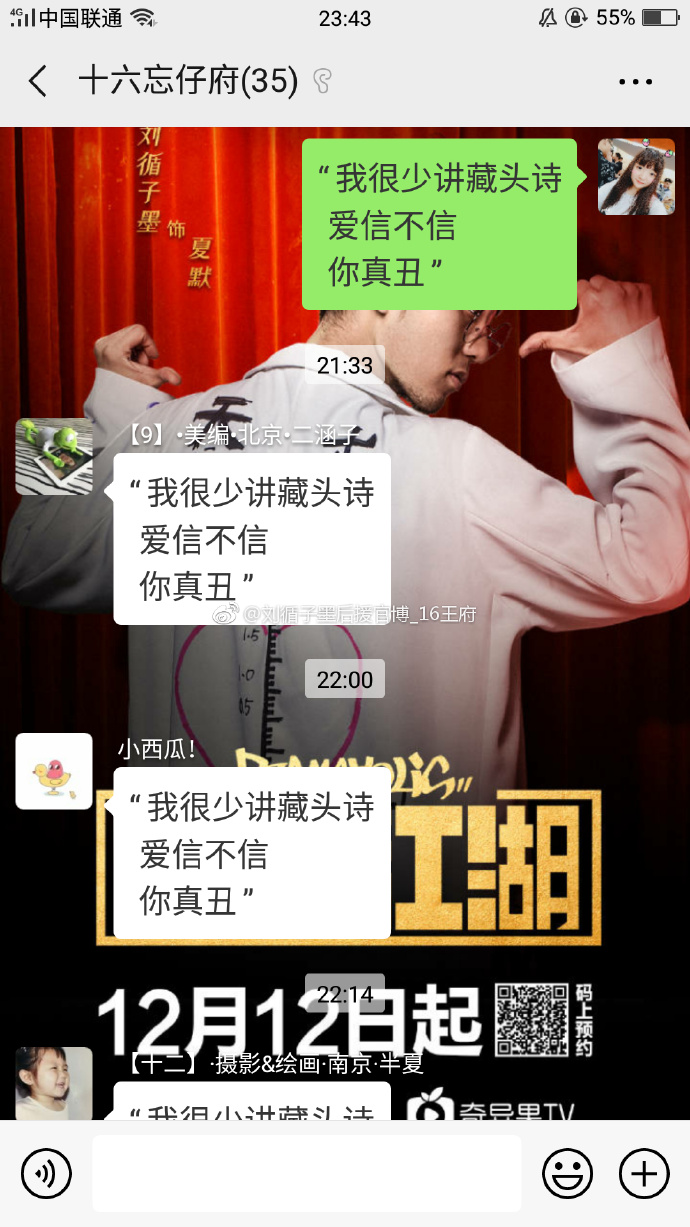Screen dimensions: 690x1227
Task: Go back from the chat
Action: point(38,81)
